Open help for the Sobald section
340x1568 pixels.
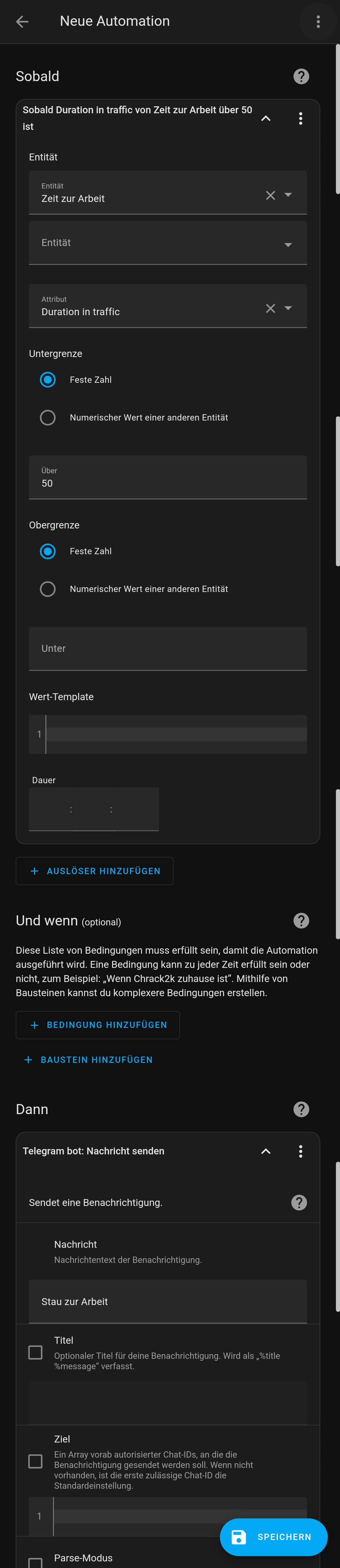click(300, 77)
